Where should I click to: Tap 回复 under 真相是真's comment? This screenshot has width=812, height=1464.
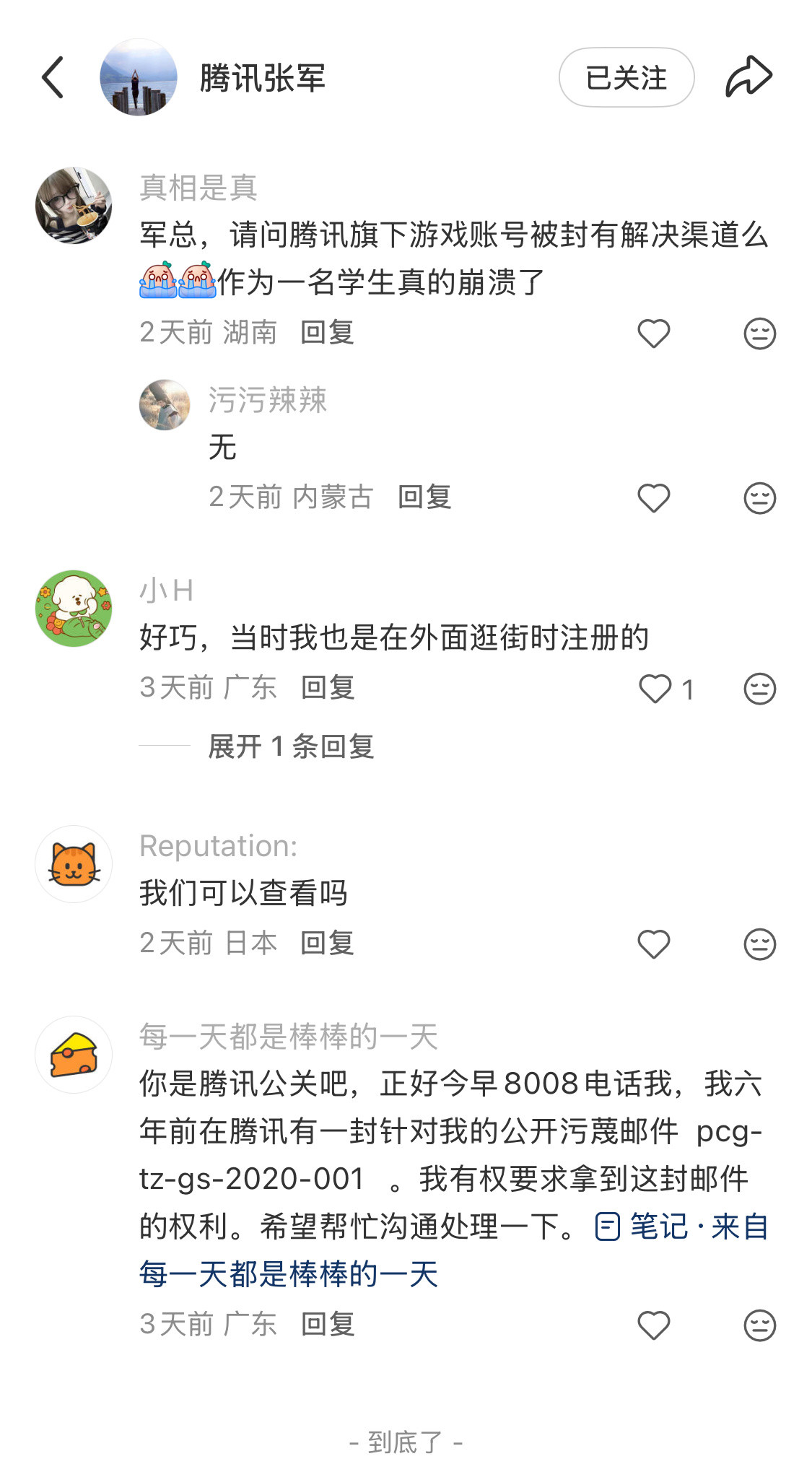328,334
